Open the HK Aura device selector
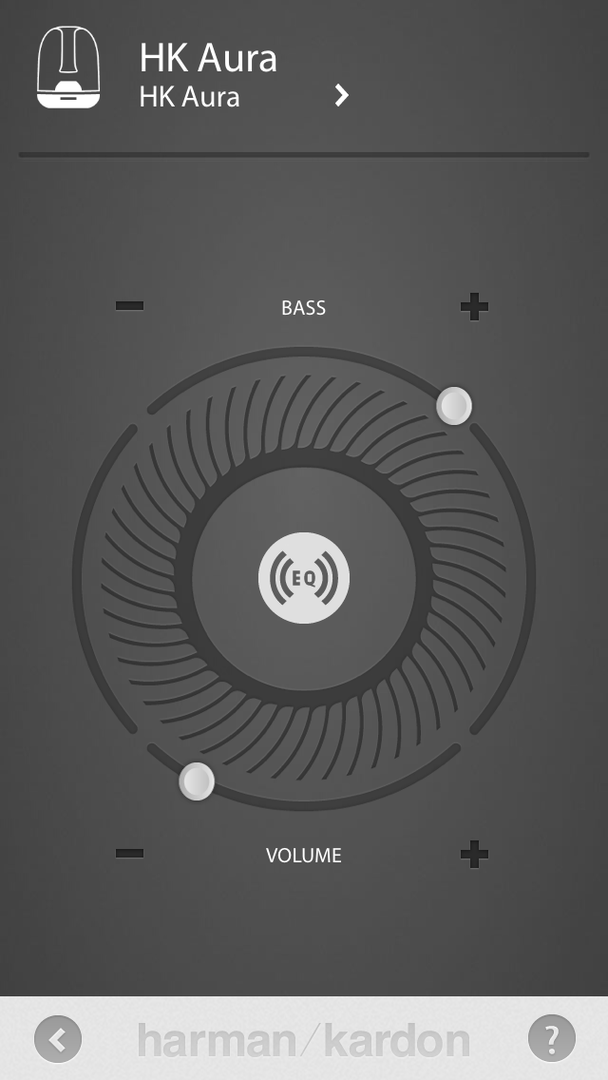608x1080 pixels. click(341, 95)
